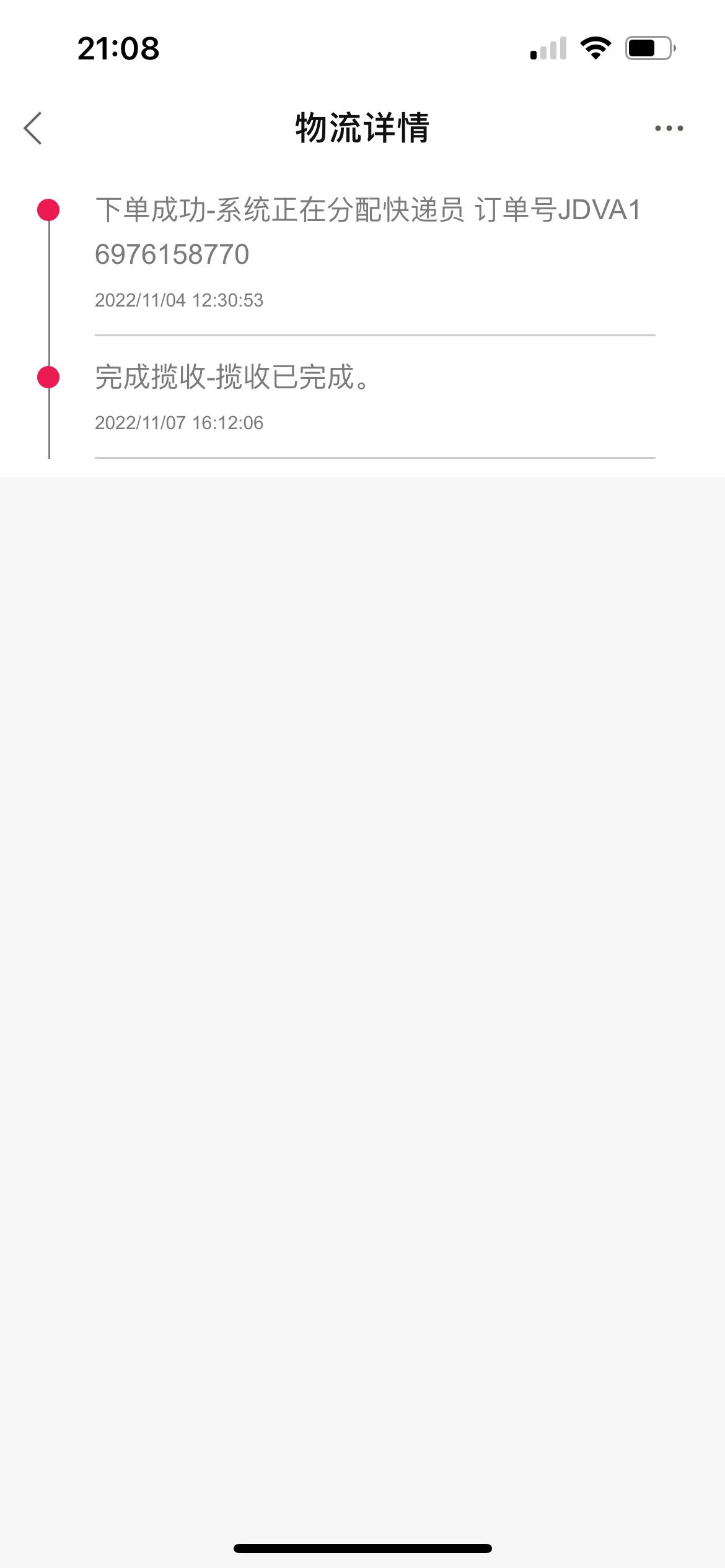
Task: Go back from the 物流详情 page
Action: click(x=33, y=128)
